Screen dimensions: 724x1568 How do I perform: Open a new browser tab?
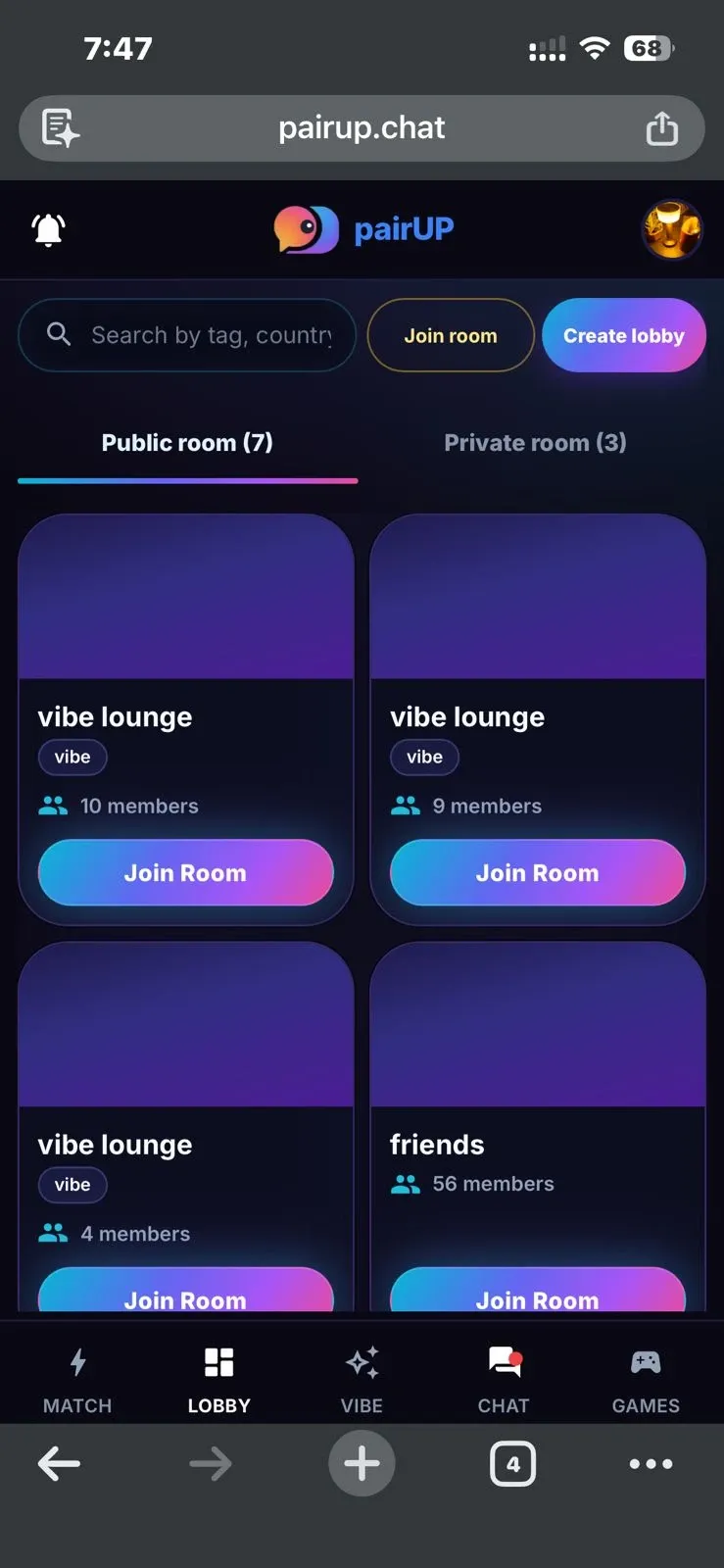coord(362,1464)
